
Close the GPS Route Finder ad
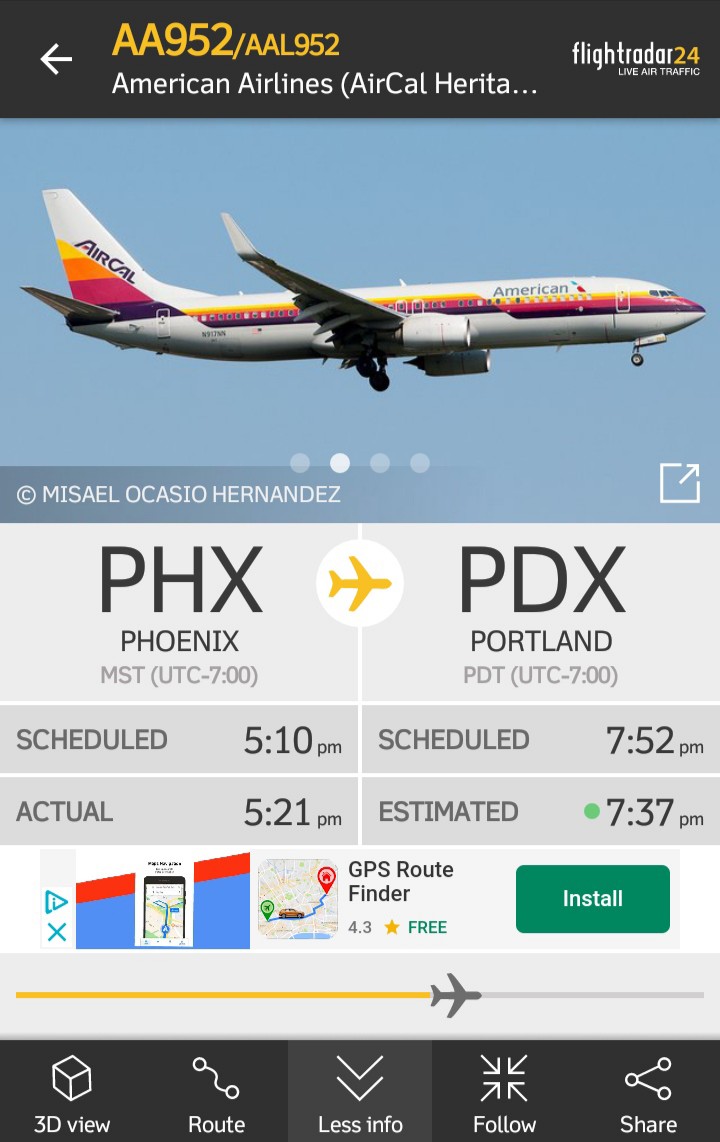(x=57, y=932)
